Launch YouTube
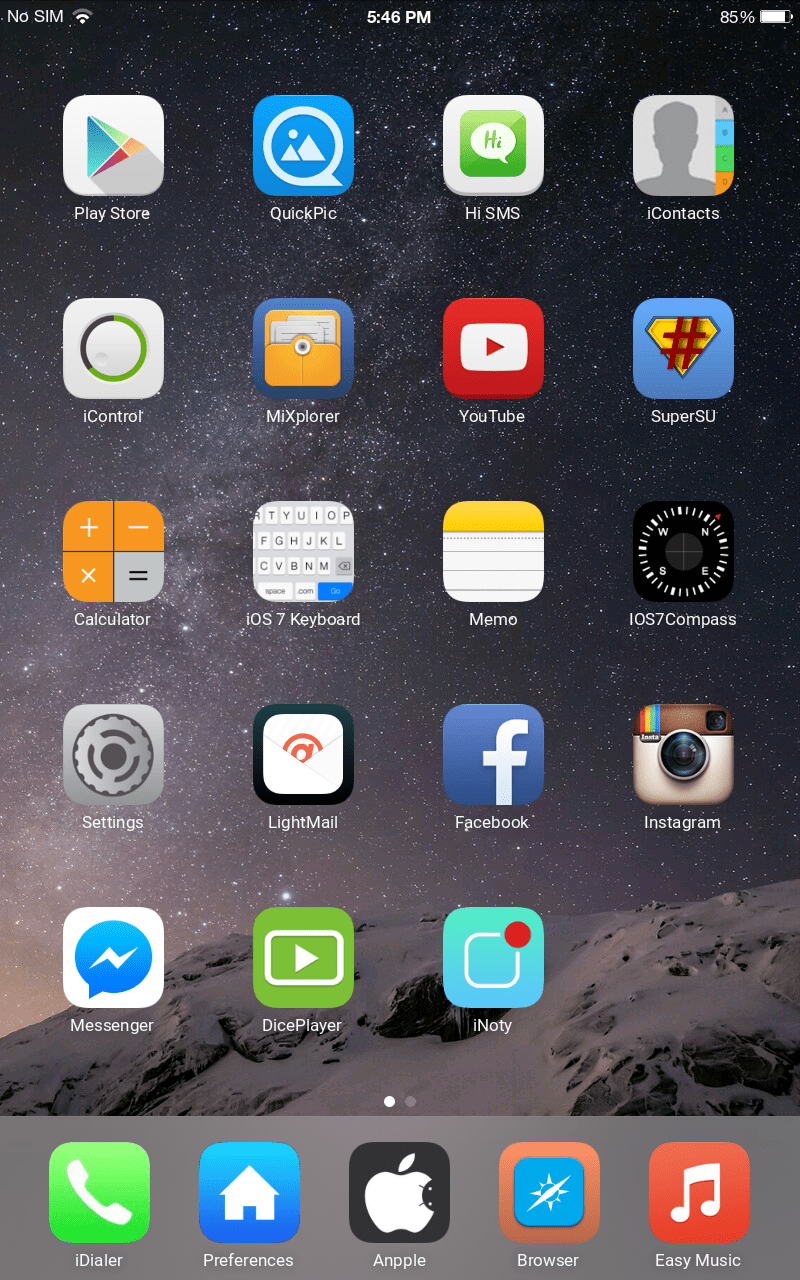Image resolution: width=800 pixels, height=1280 pixels. [x=493, y=349]
